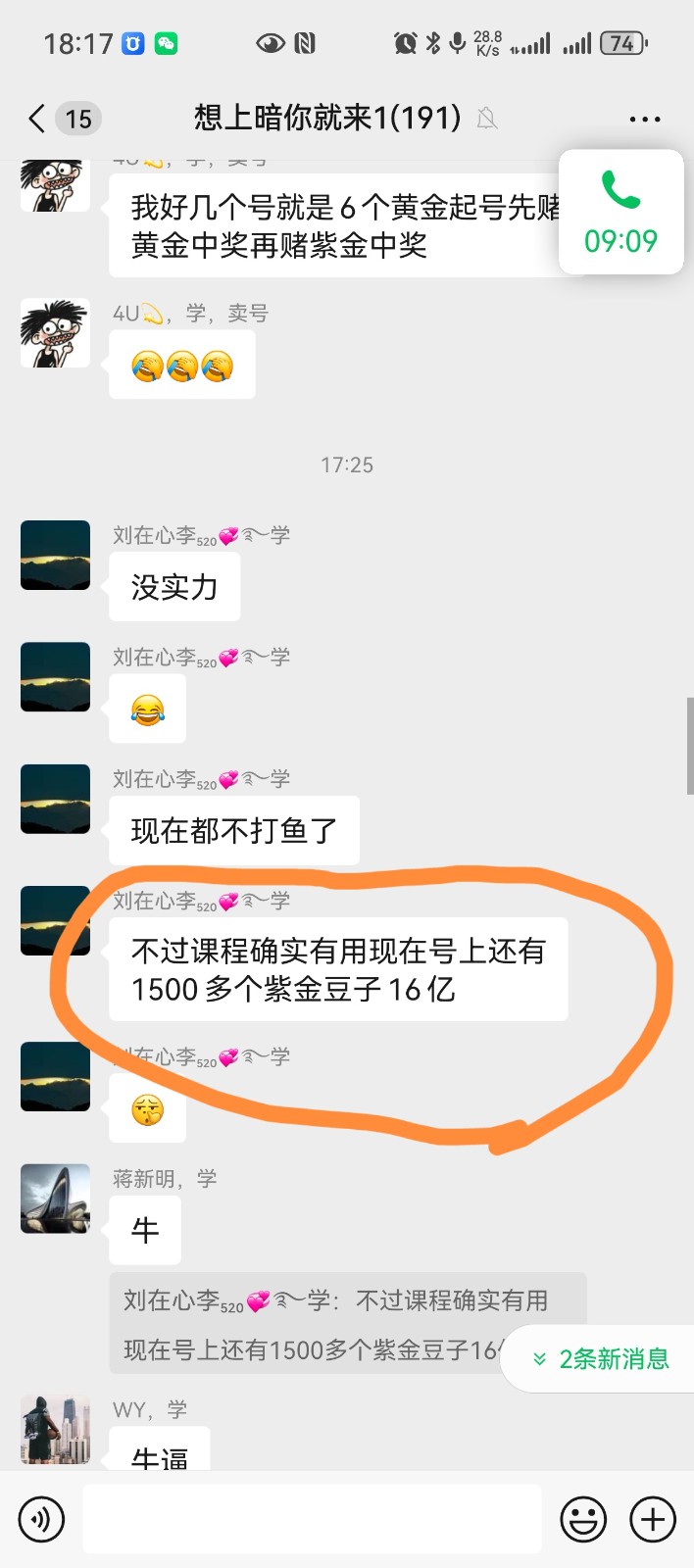Open the group chat overflow menu
The width and height of the screenshot is (694, 1568).
[x=644, y=120]
